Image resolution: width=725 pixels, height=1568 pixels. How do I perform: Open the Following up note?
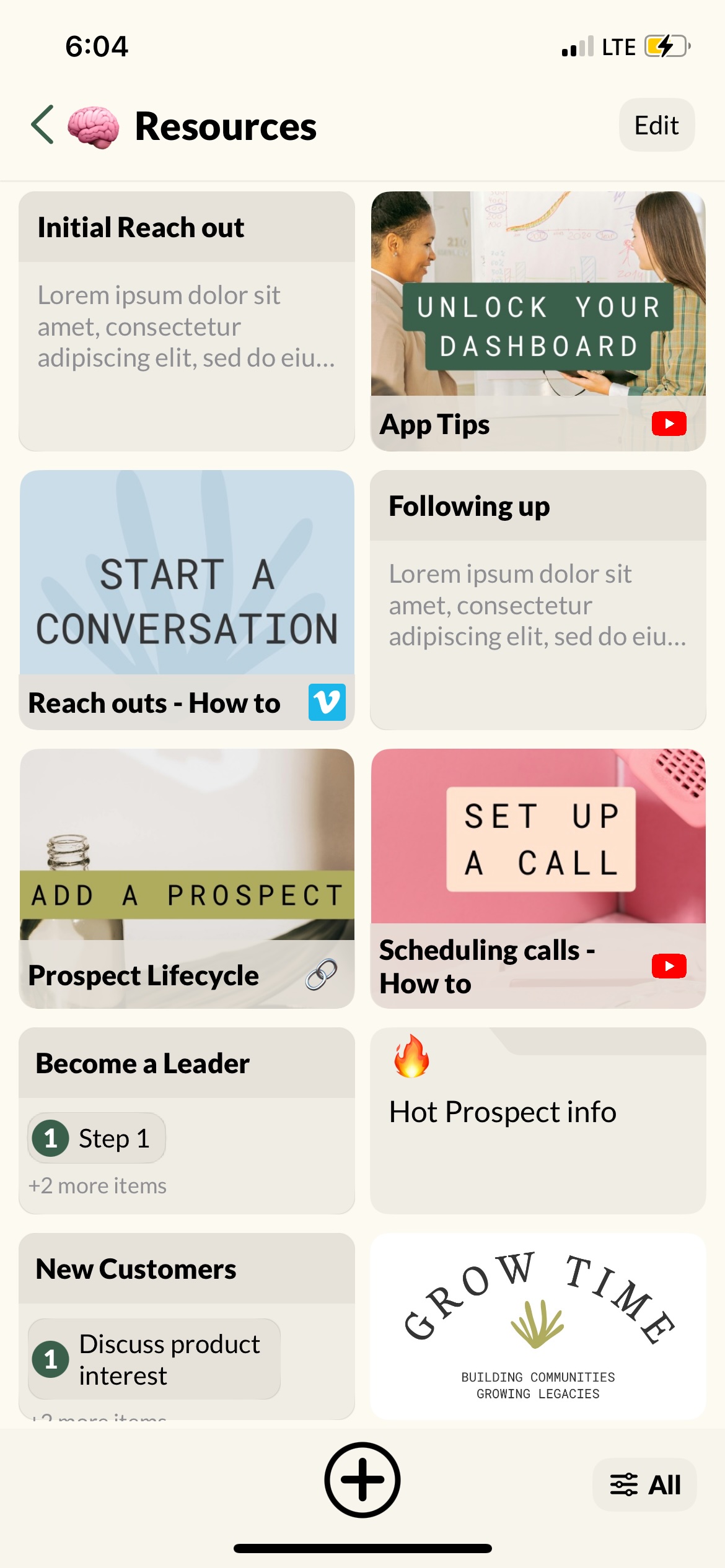point(538,599)
